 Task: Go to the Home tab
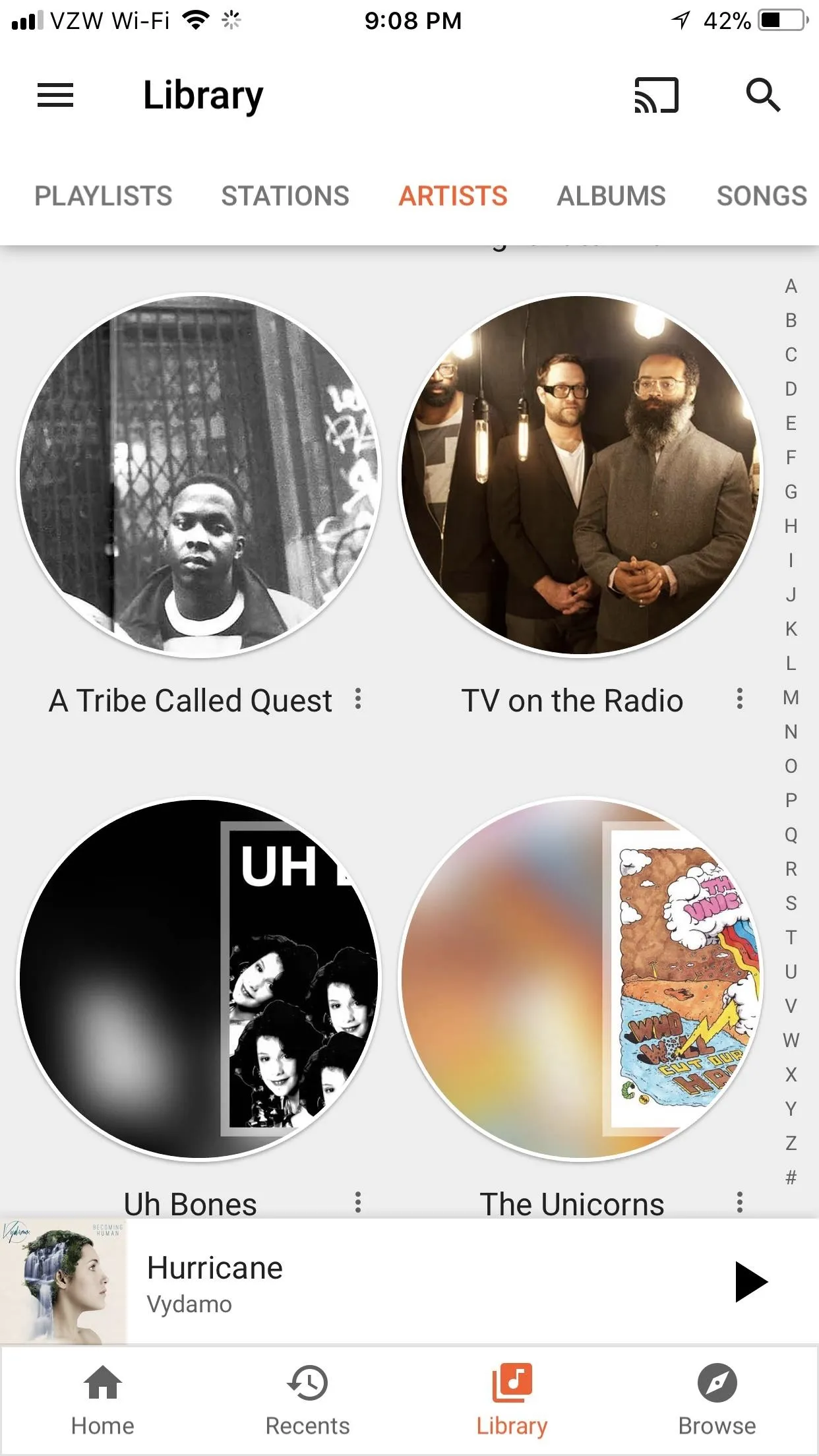pos(103,1400)
